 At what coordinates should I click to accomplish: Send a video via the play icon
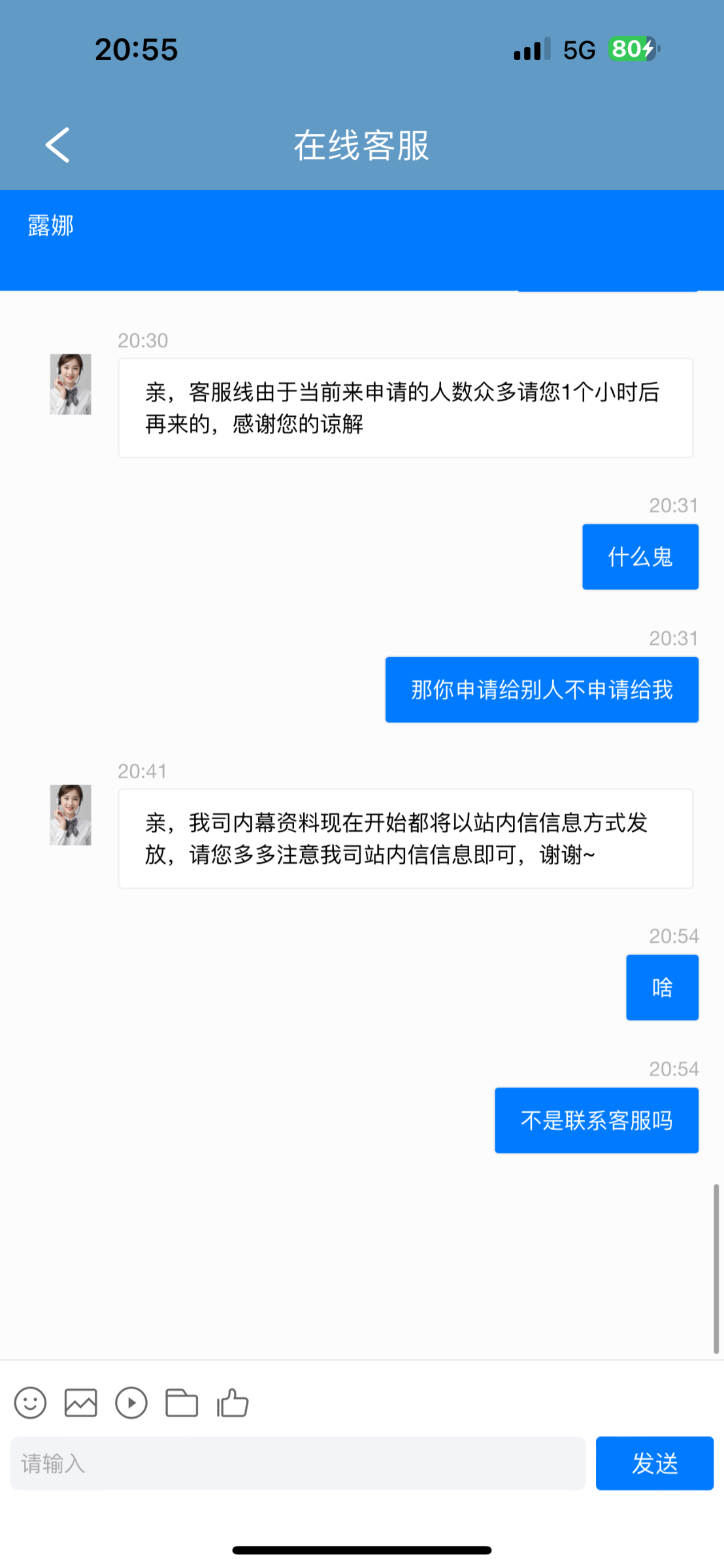tap(131, 1403)
